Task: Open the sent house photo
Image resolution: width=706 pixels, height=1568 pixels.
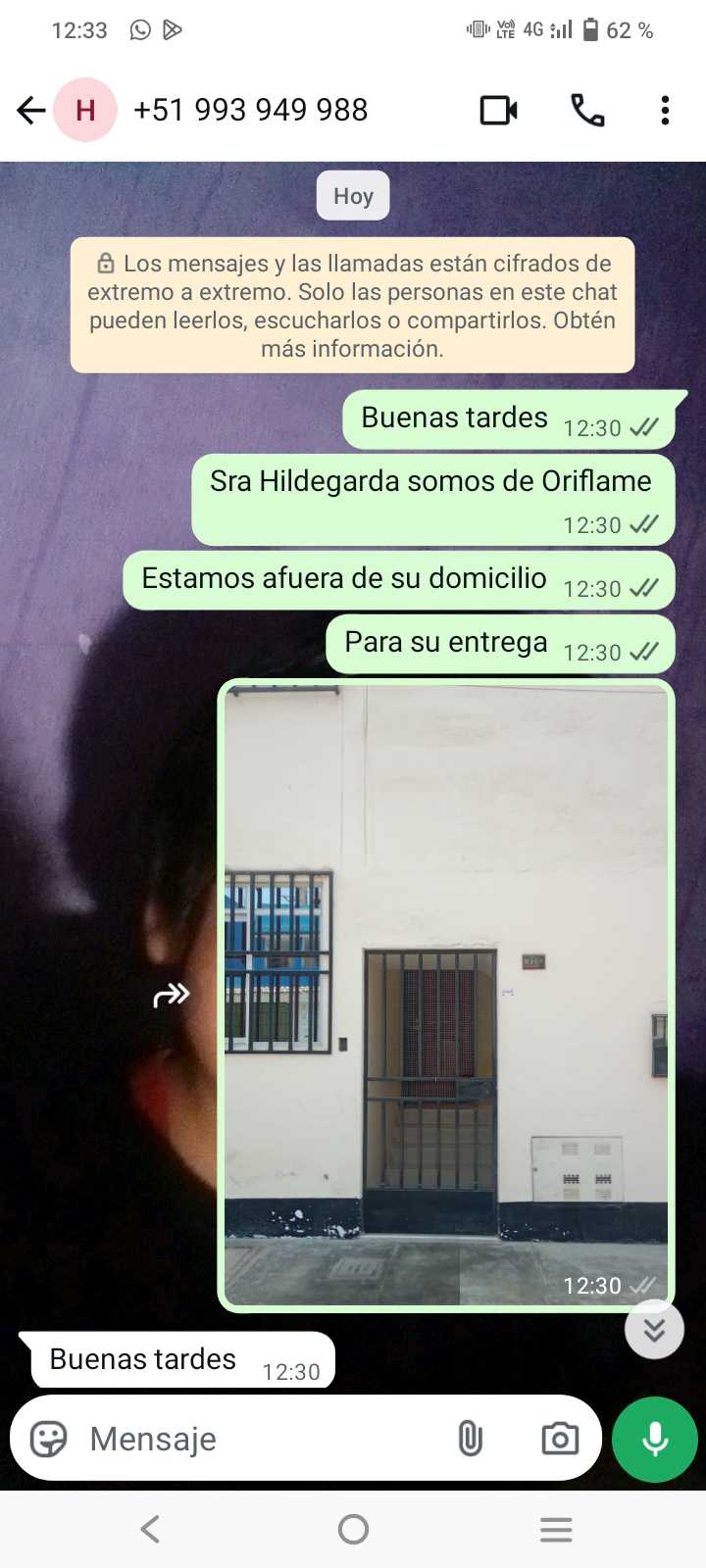Action: (446, 995)
